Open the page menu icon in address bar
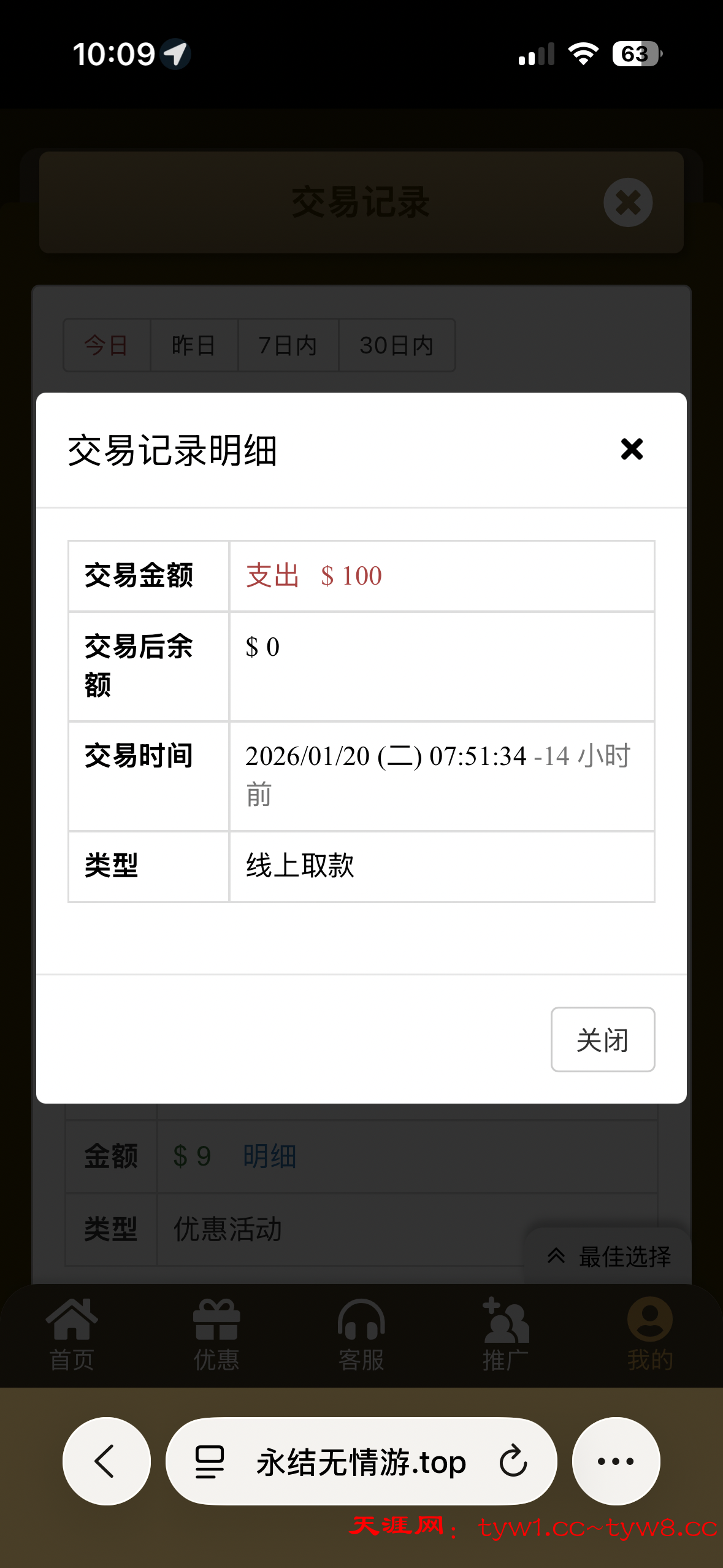Image resolution: width=723 pixels, height=1568 pixels. pyautogui.click(x=210, y=1461)
